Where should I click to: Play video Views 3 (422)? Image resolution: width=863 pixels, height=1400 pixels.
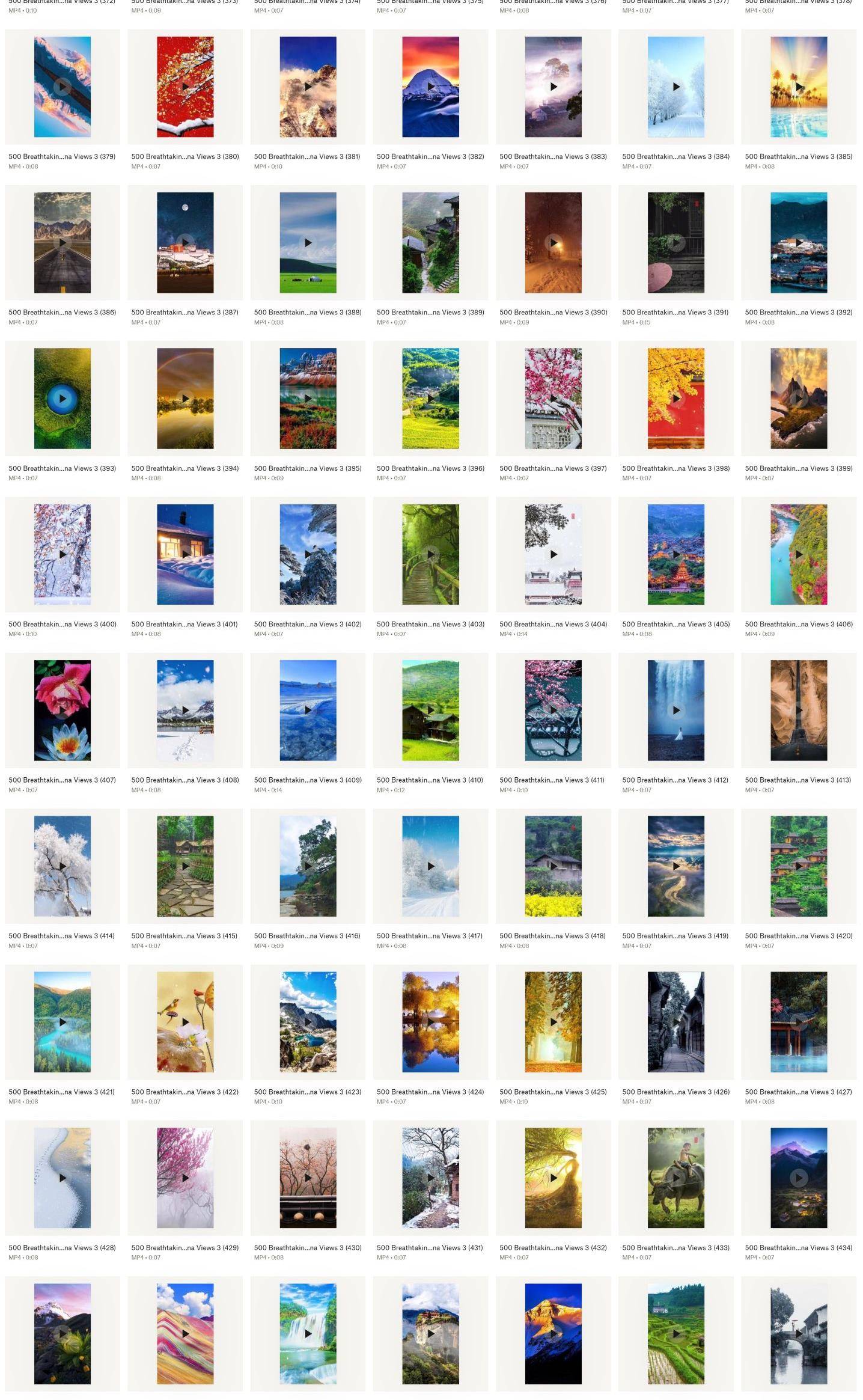pyautogui.click(x=185, y=1021)
